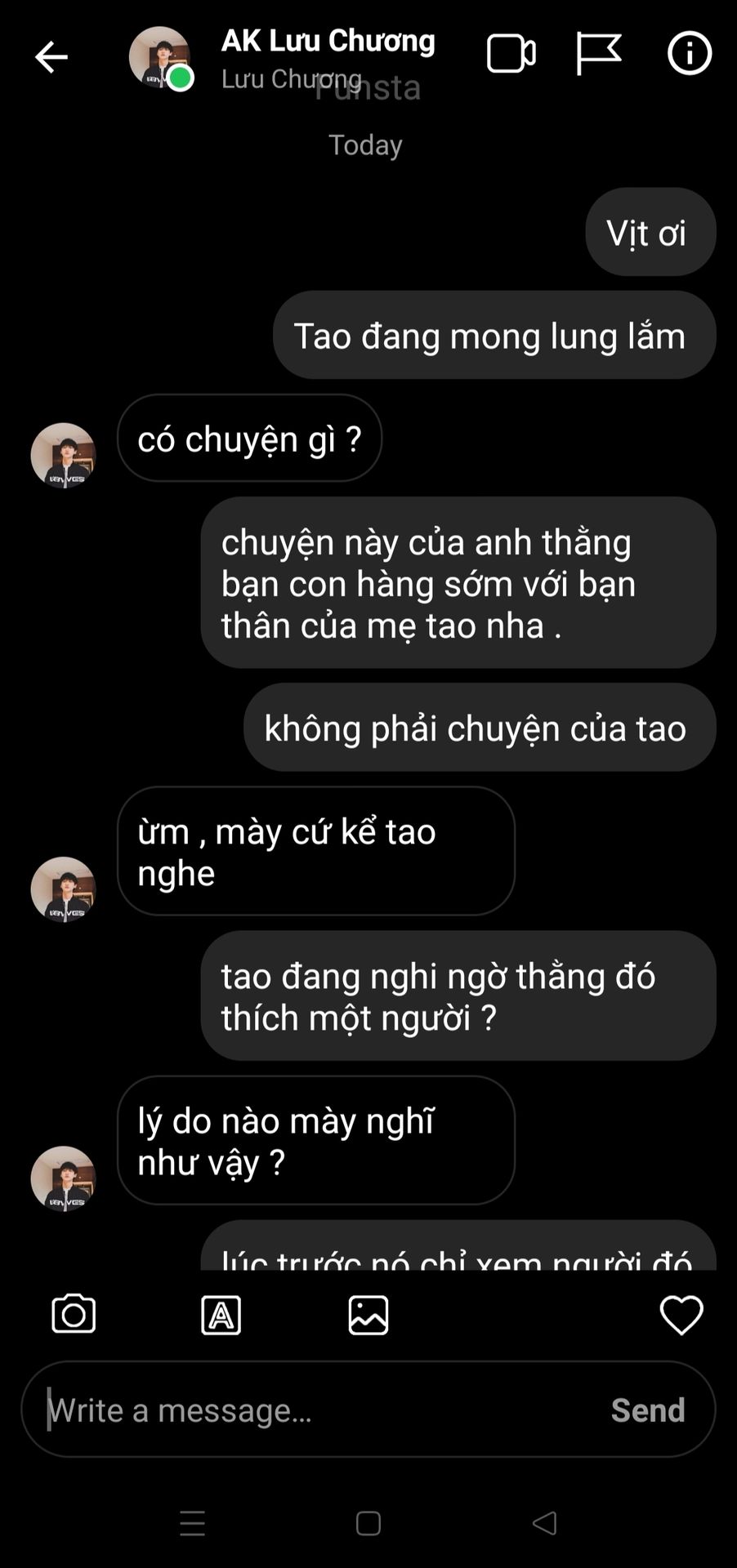This screenshot has height=1568, width=737.
Task: Open the text style icon
Action: [221, 1315]
